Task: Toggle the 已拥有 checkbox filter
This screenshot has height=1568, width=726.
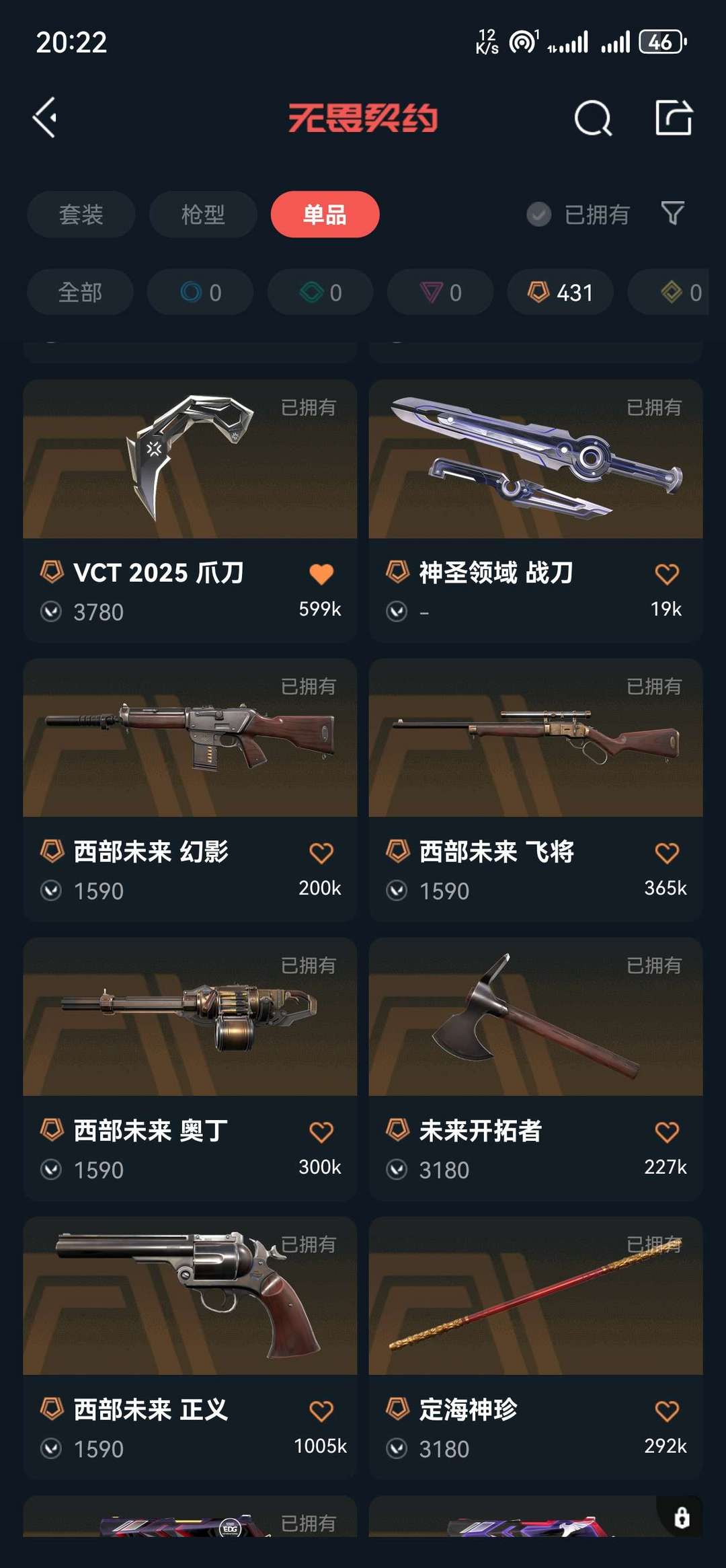Action: 538,215
